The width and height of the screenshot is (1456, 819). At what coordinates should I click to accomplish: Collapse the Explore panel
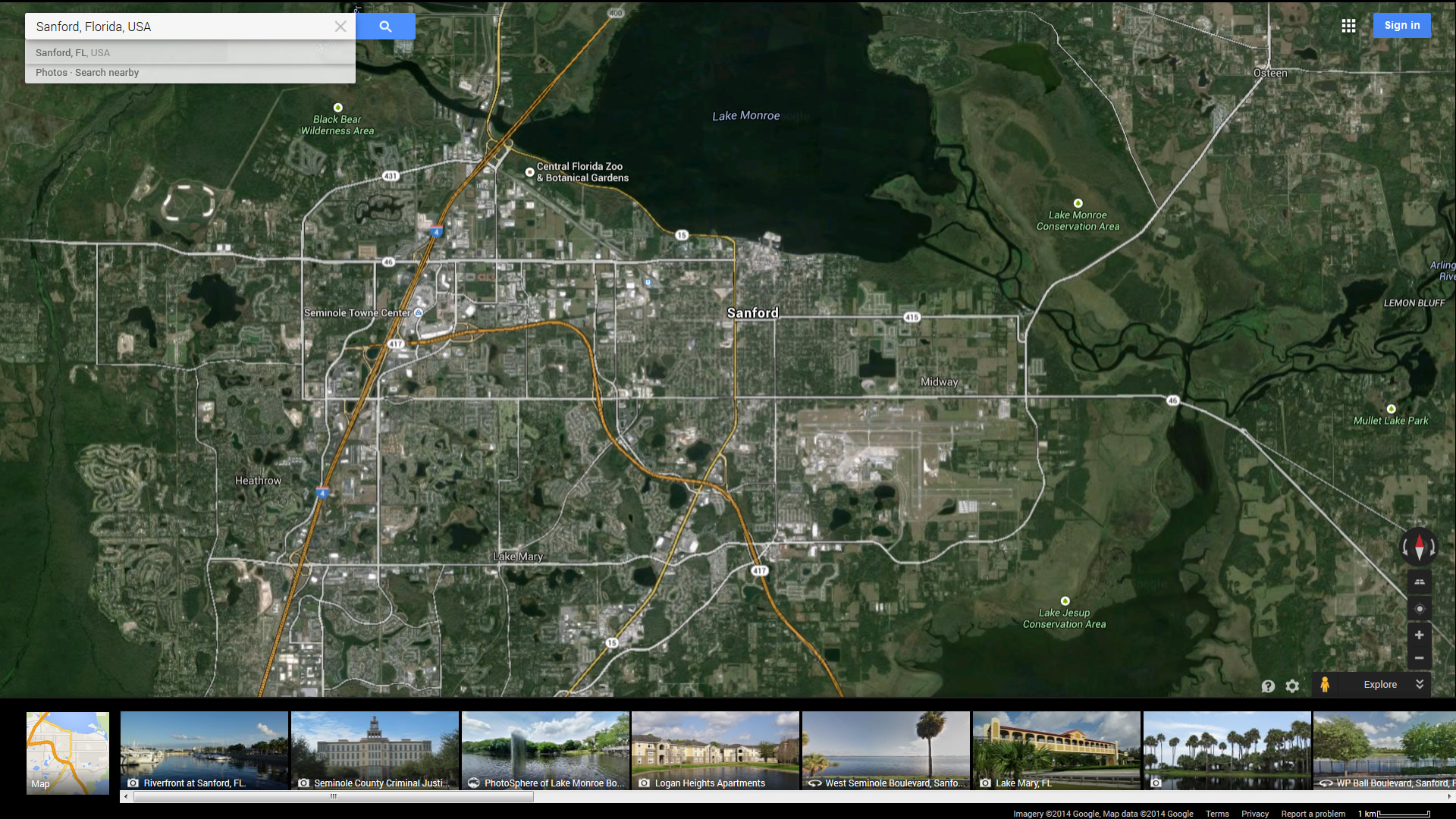pos(1420,684)
